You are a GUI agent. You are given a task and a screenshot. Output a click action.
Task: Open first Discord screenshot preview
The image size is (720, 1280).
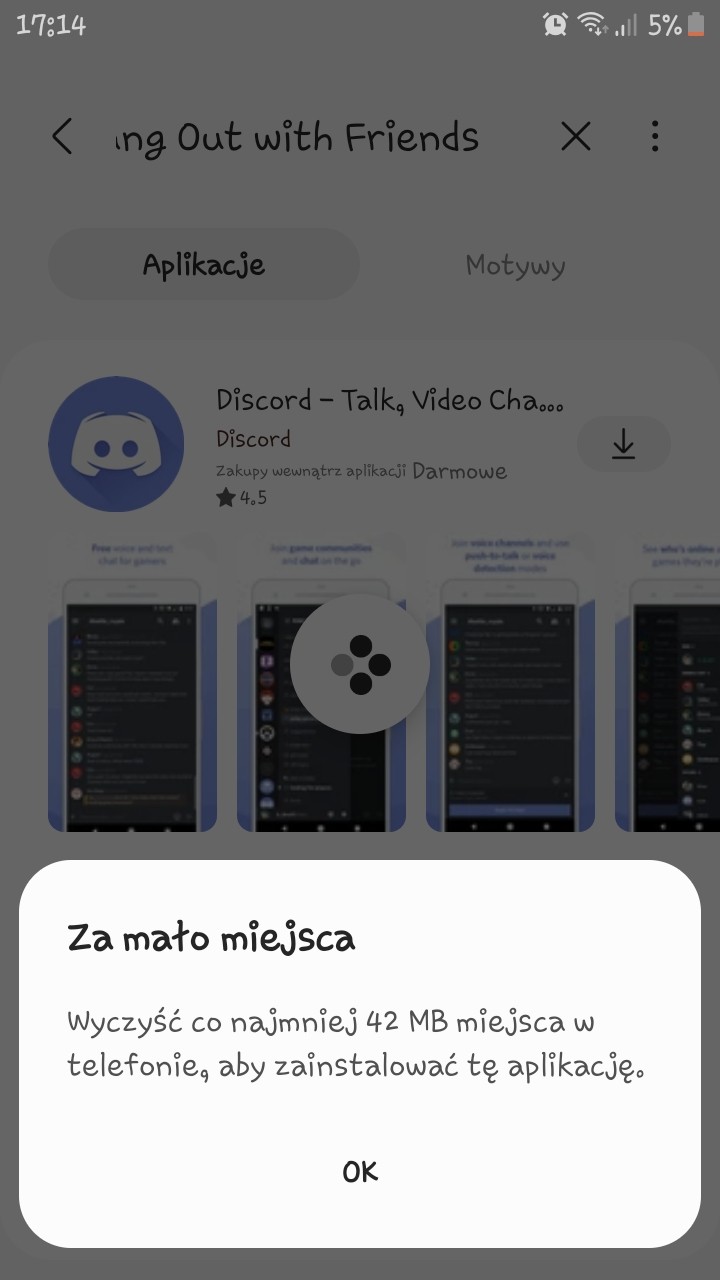point(132,690)
